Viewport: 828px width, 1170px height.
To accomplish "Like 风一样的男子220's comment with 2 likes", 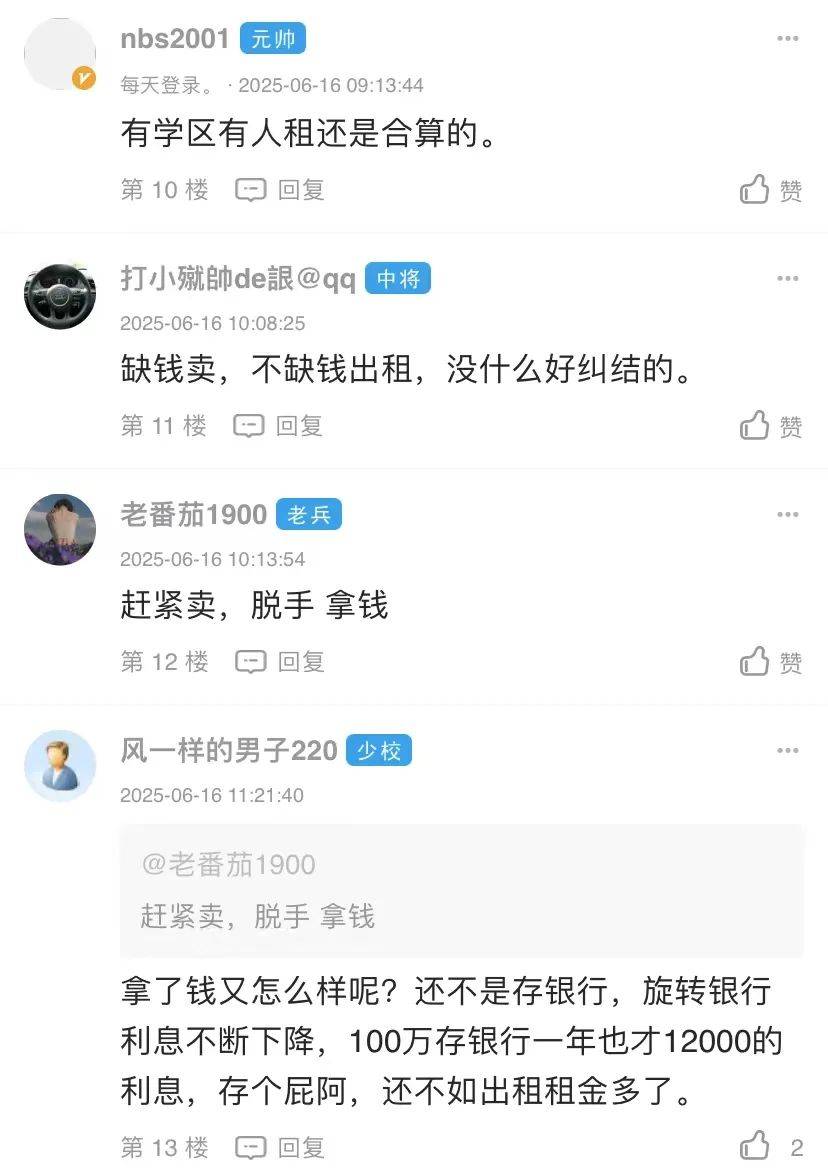I will pos(770,1146).
